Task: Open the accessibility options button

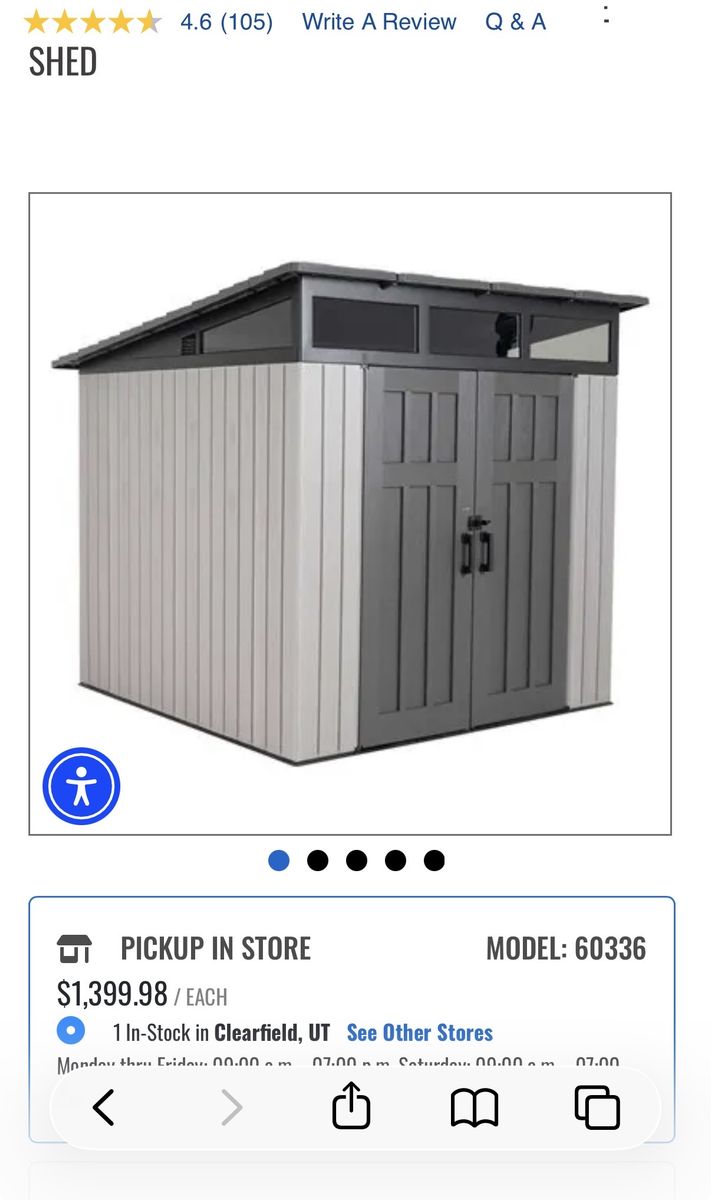Action: (81, 786)
